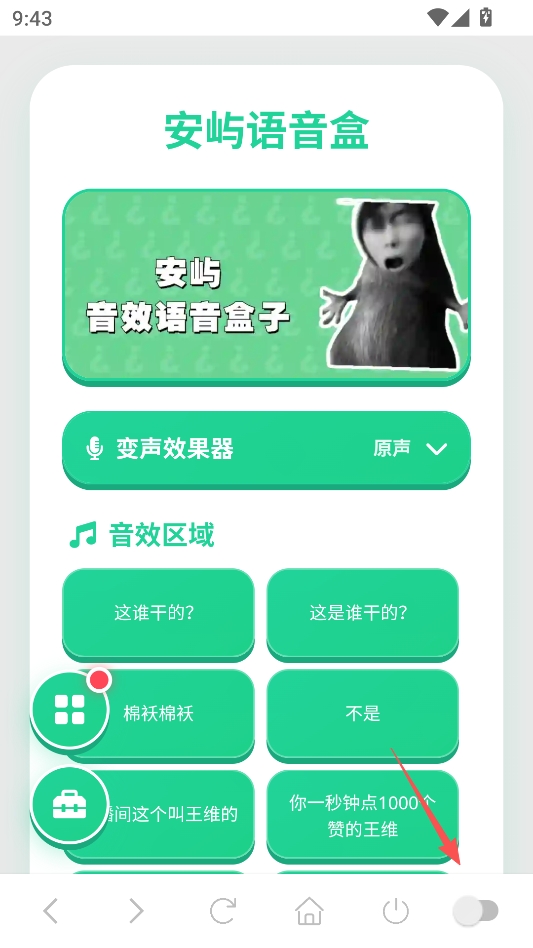Play the 不是 sound effect
The image size is (533, 948).
pos(363,713)
